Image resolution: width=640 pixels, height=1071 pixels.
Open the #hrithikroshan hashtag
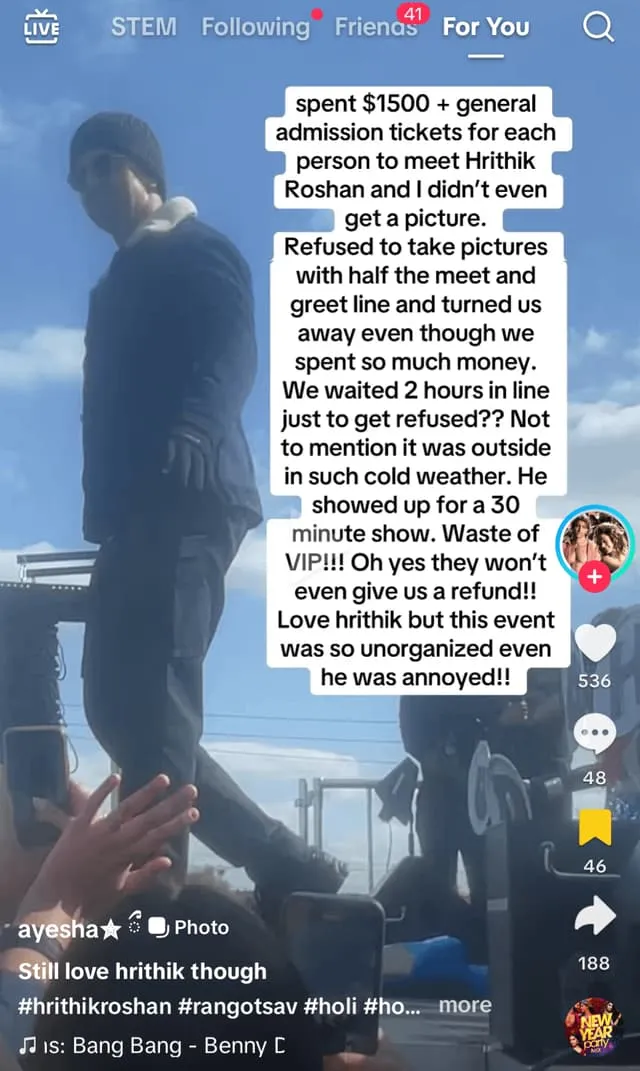tap(94, 1006)
